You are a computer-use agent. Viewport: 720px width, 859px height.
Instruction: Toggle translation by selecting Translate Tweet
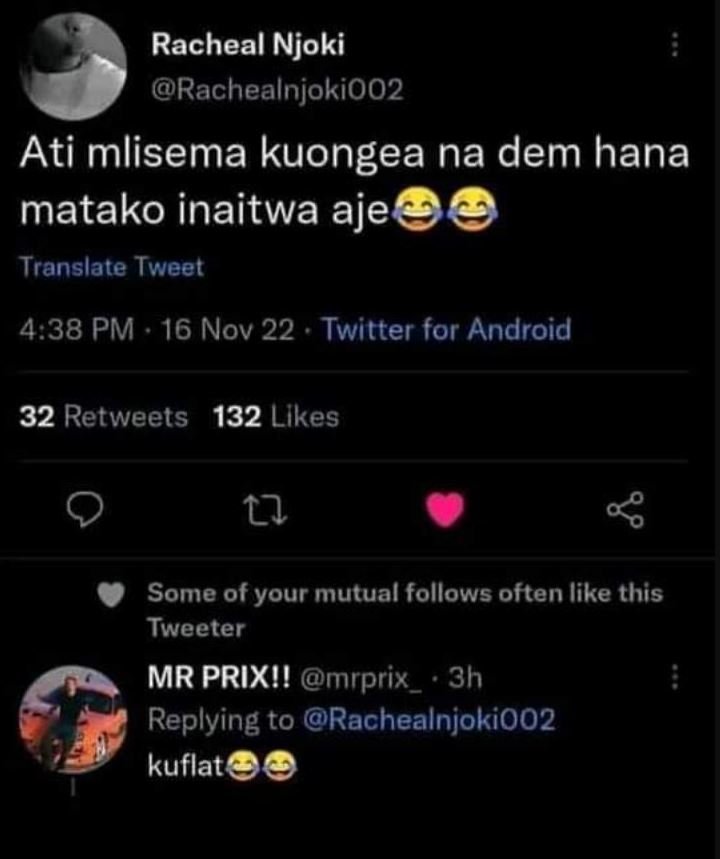[x=108, y=267]
